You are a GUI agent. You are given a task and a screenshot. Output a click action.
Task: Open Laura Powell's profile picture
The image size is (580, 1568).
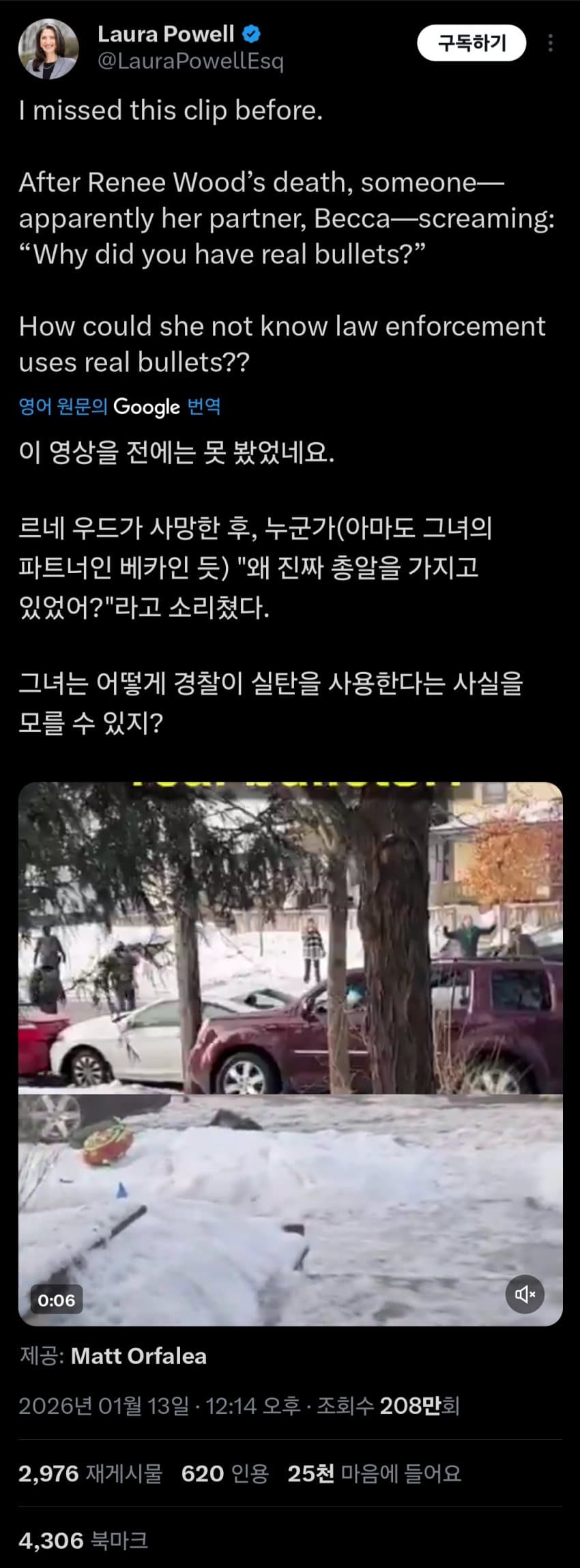coord(48,48)
